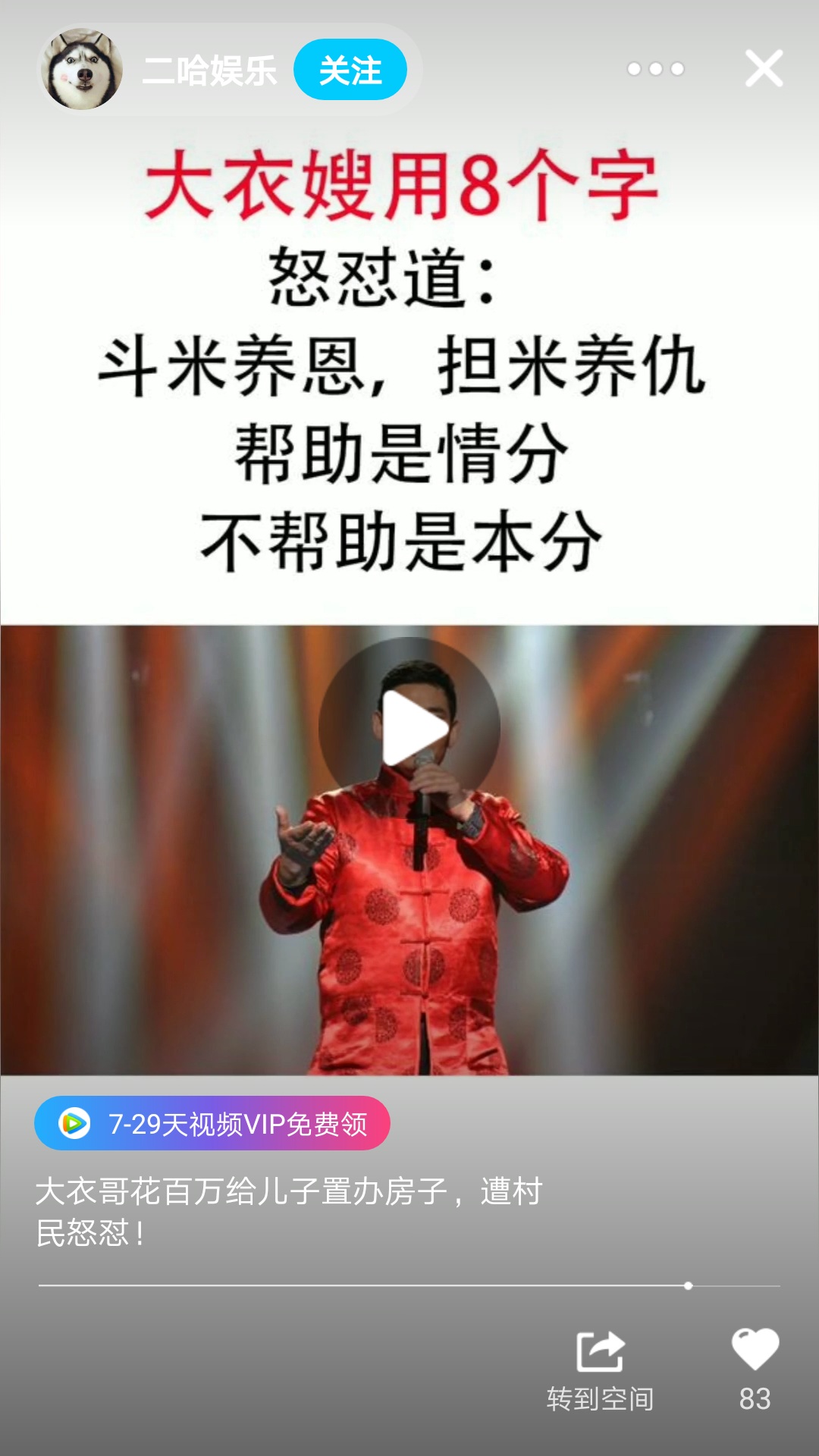Close the video player
Image resolution: width=819 pixels, height=1456 pixels.
tap(764, 69)
